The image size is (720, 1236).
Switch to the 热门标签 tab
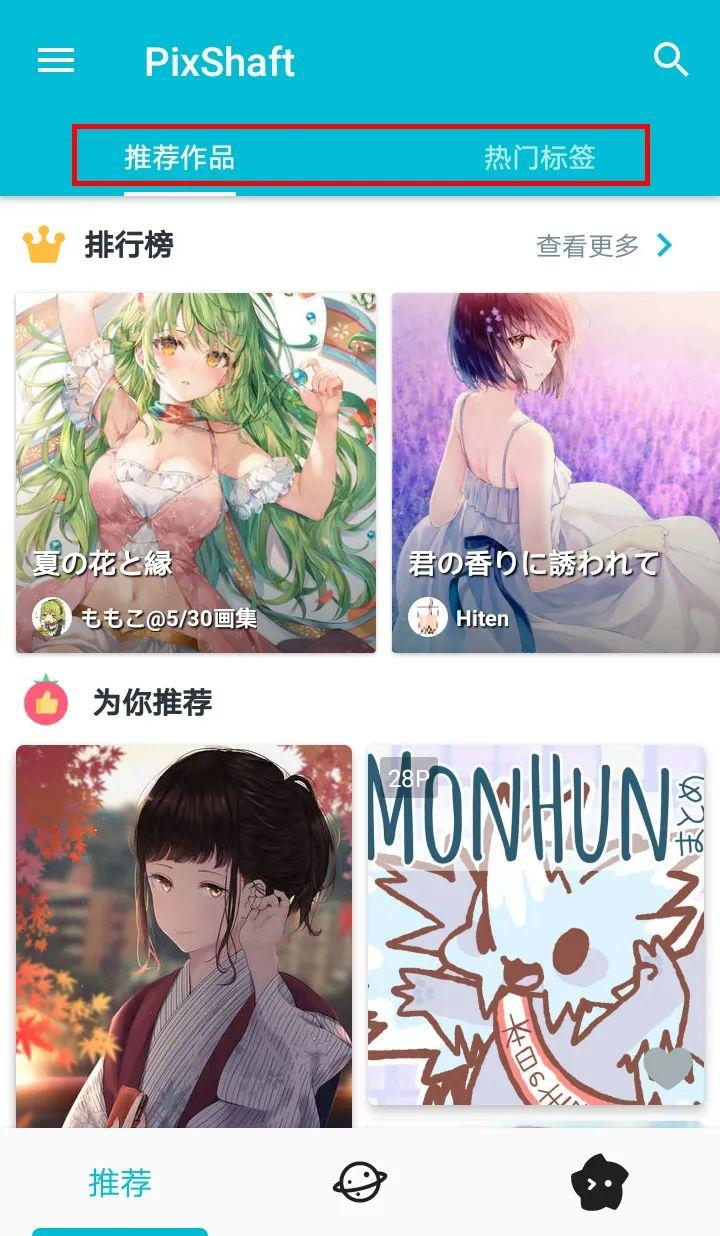click(540, 157)
